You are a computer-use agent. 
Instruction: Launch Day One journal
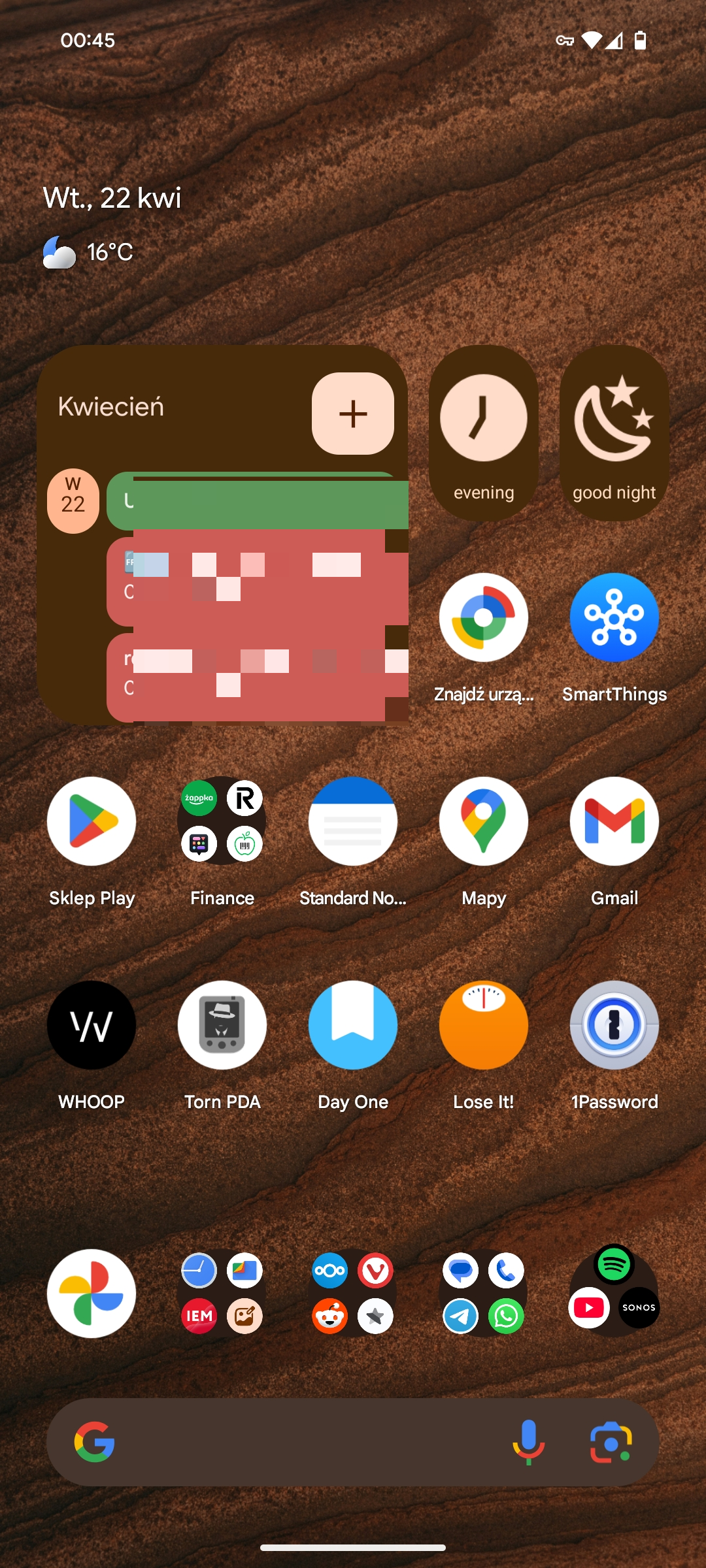point(353,1025)
